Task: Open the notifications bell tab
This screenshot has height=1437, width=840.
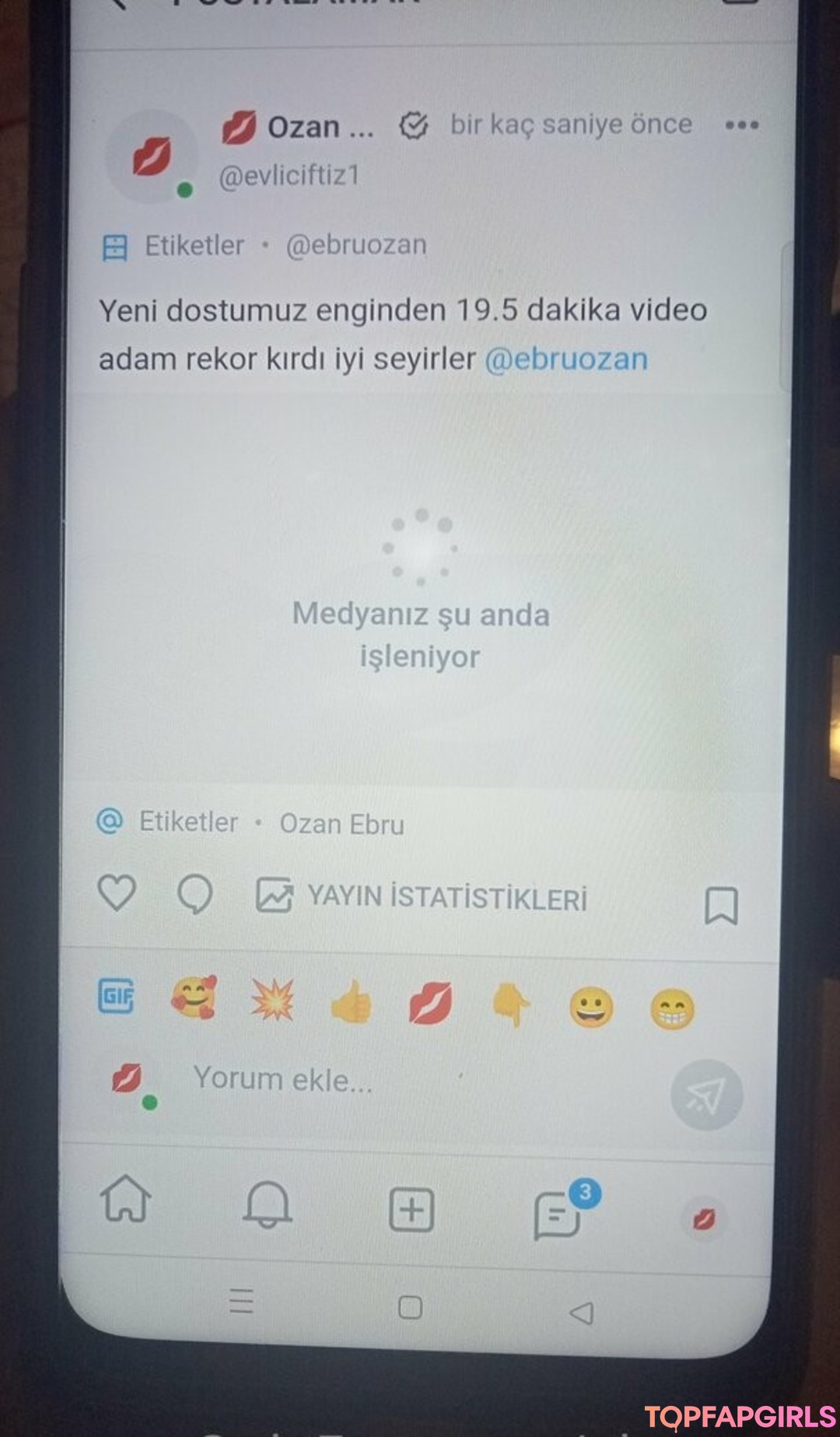Action: (x=268, y=1204)
